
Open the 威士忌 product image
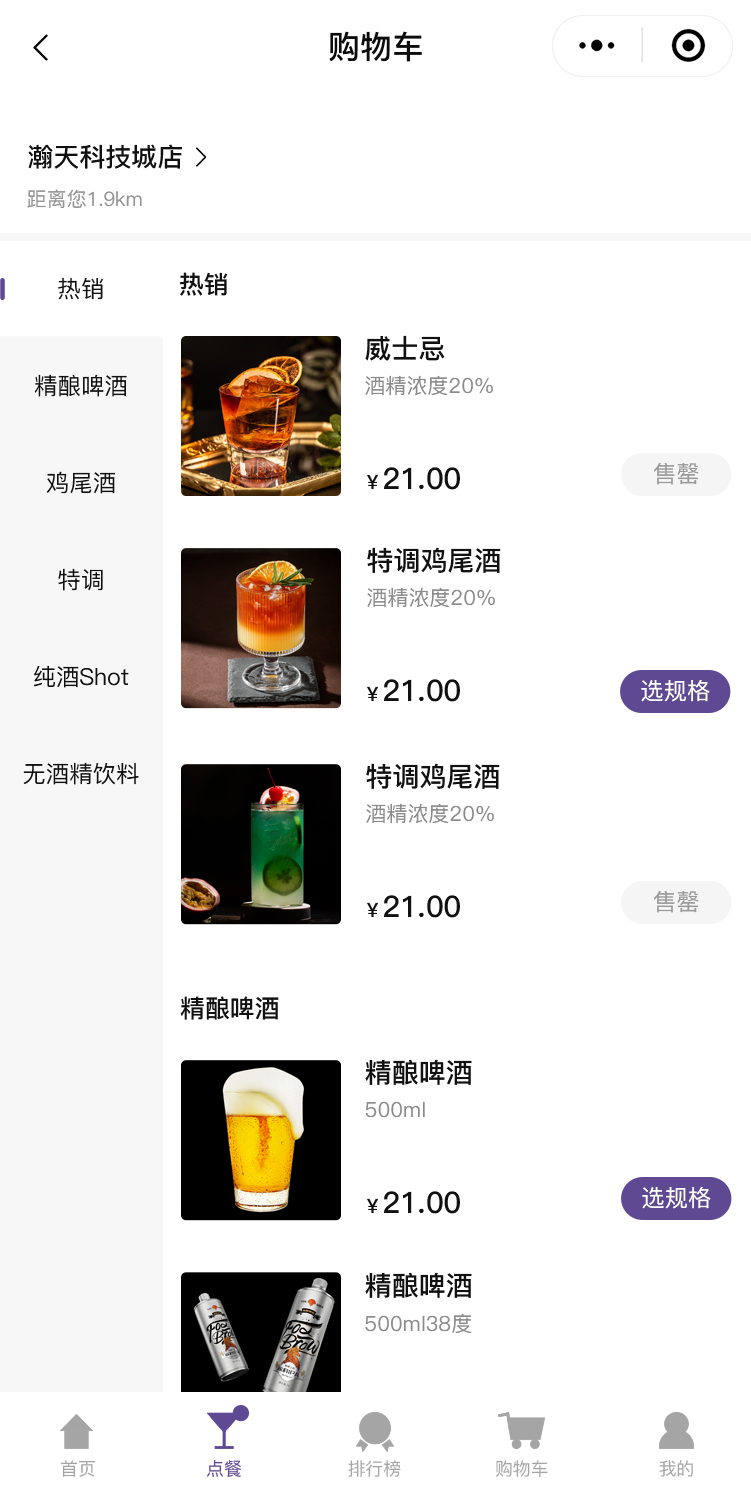(261, 416)
